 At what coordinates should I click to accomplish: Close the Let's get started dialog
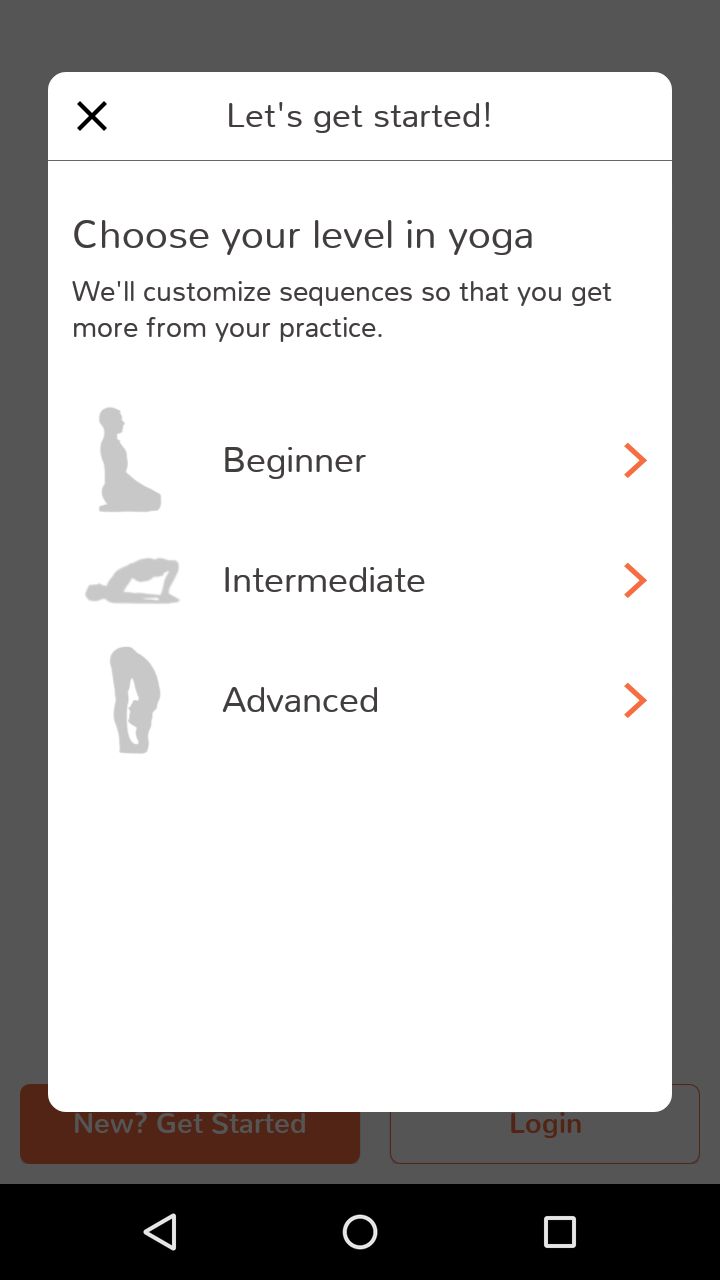point(92,116)
